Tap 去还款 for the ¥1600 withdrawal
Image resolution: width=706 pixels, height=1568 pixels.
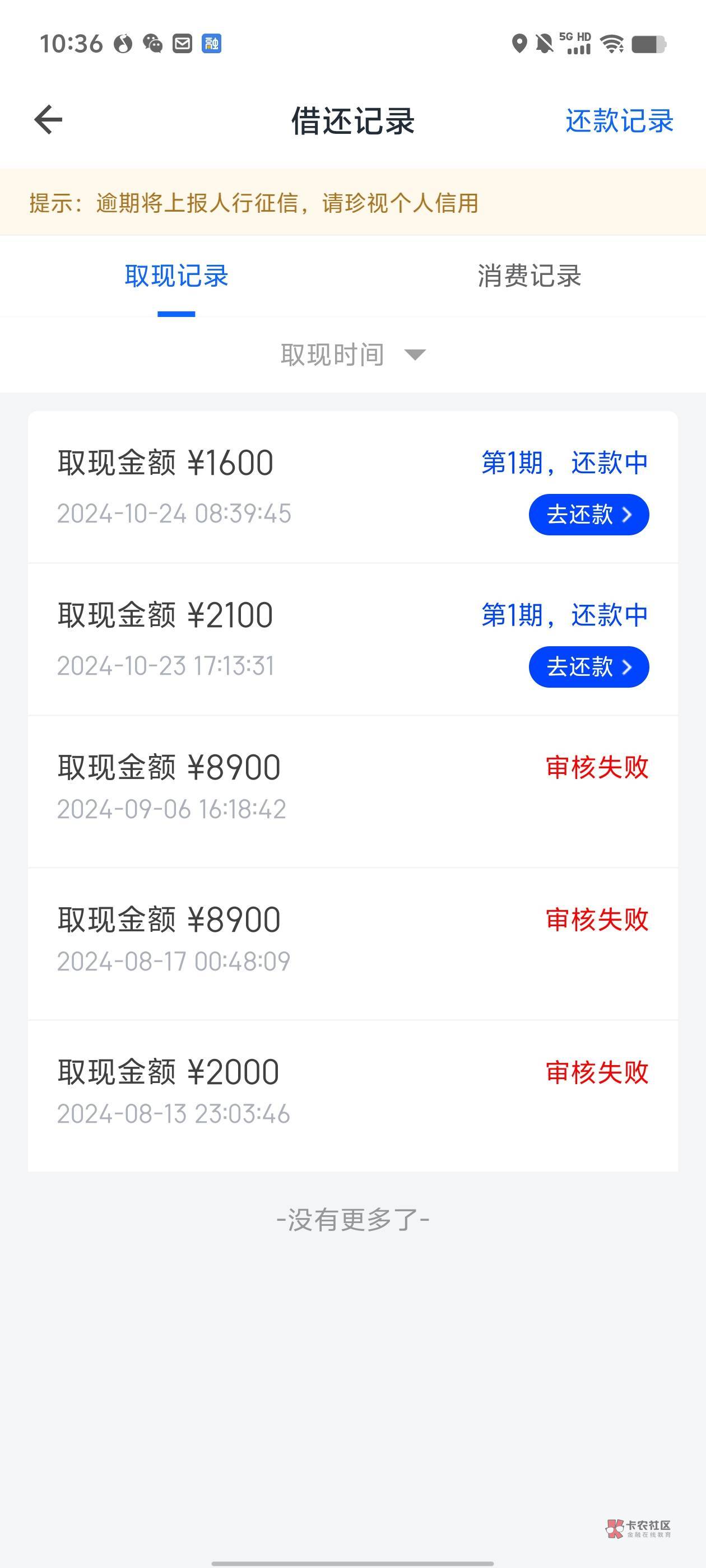tap(588, 515)
